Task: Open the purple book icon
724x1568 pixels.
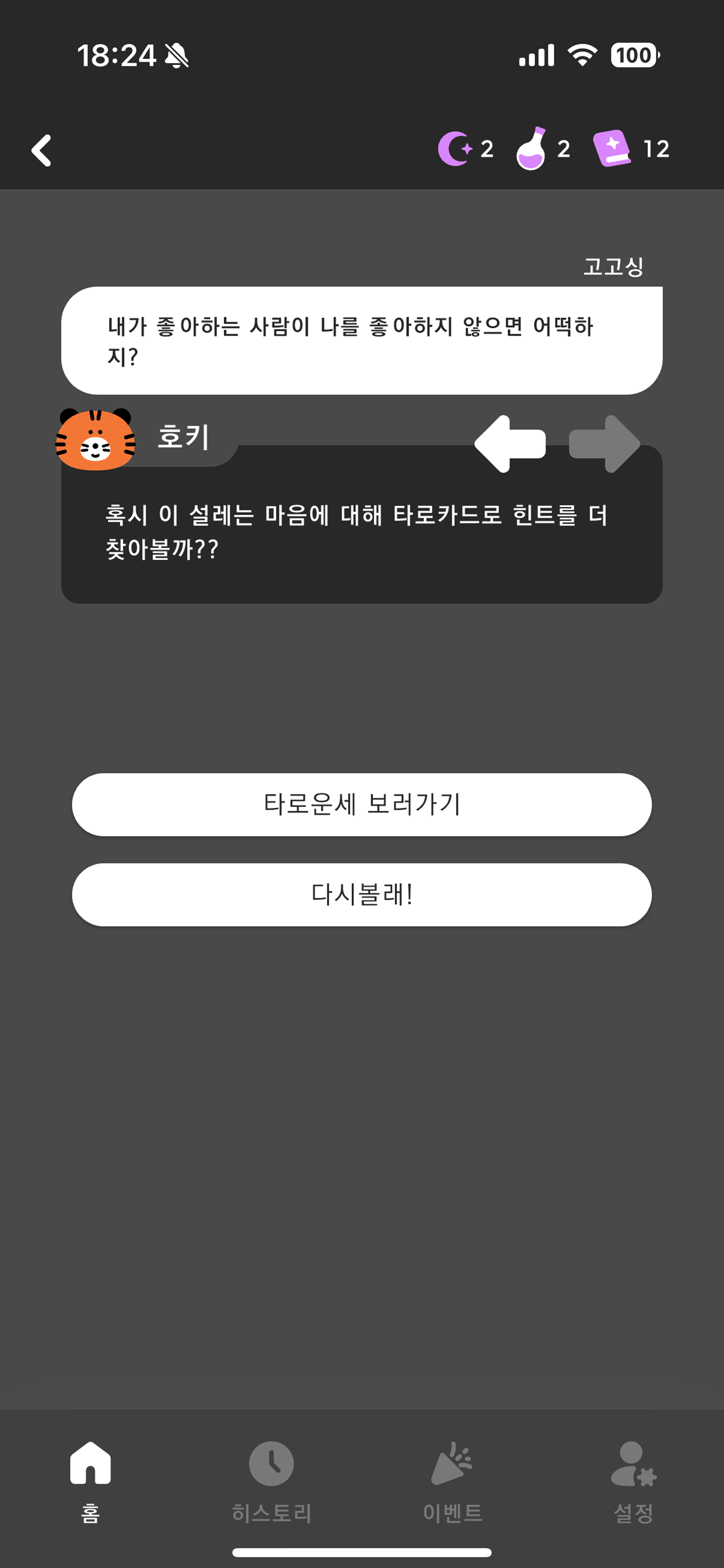Action: tap(613, 148)
